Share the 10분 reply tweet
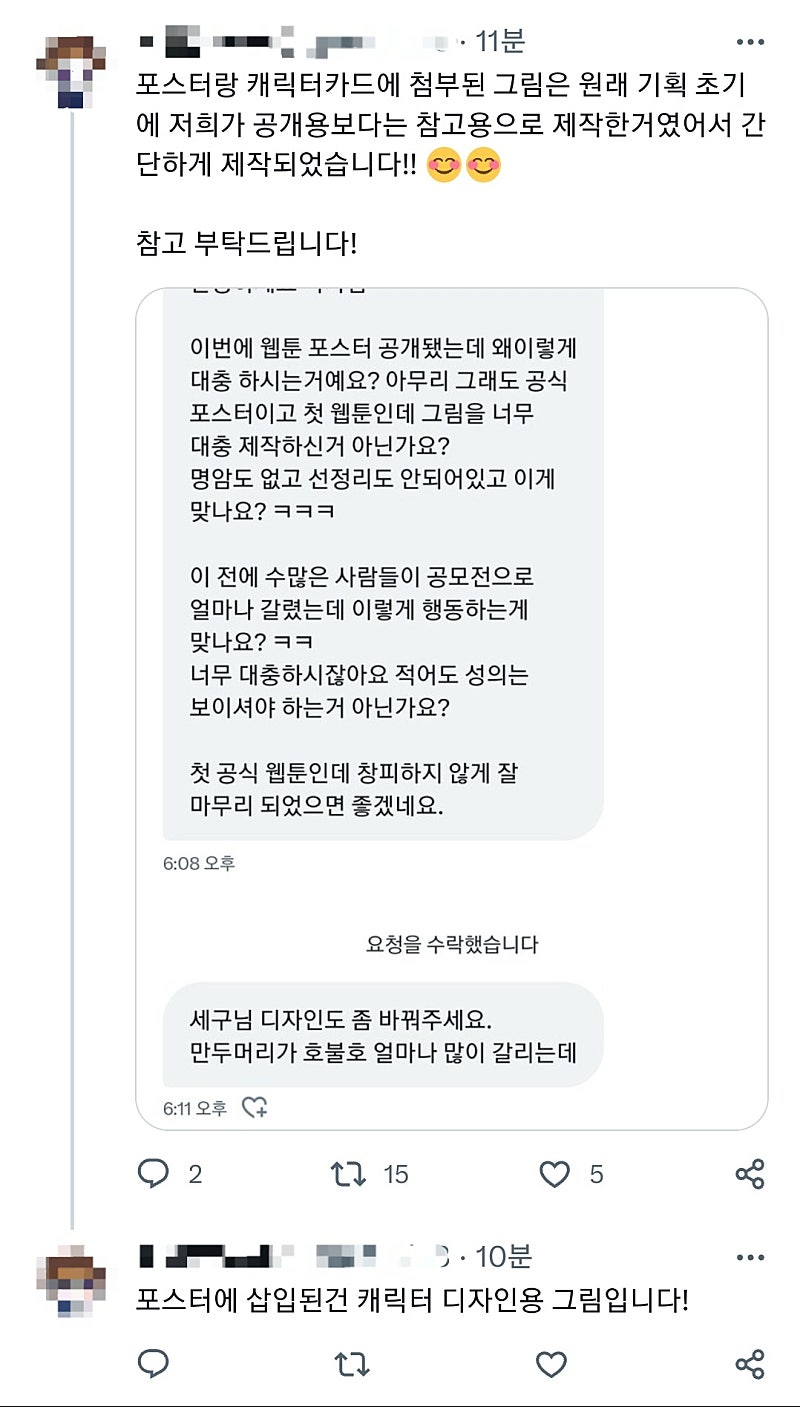Image resolution: width=800 pixels, height=1407 pixels. tap(750, 1363)
